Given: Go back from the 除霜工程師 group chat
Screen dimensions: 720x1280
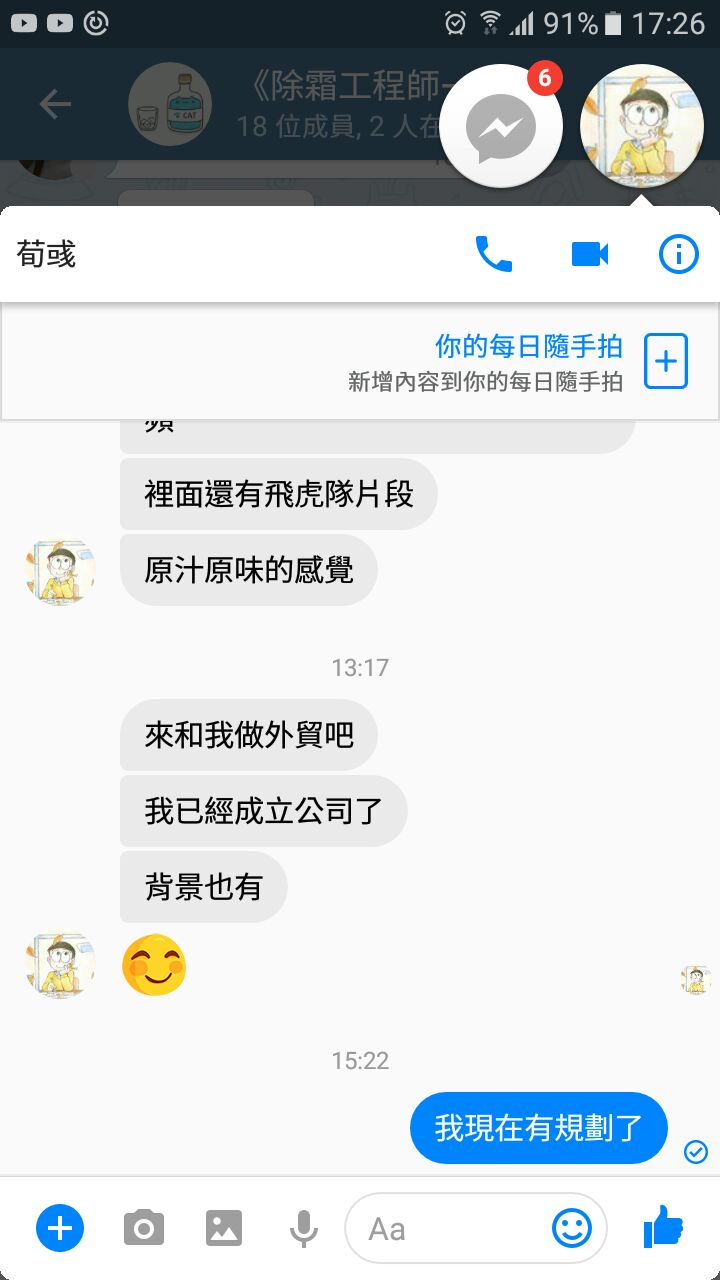Looking at the screenshot, I should click(55, 104).
